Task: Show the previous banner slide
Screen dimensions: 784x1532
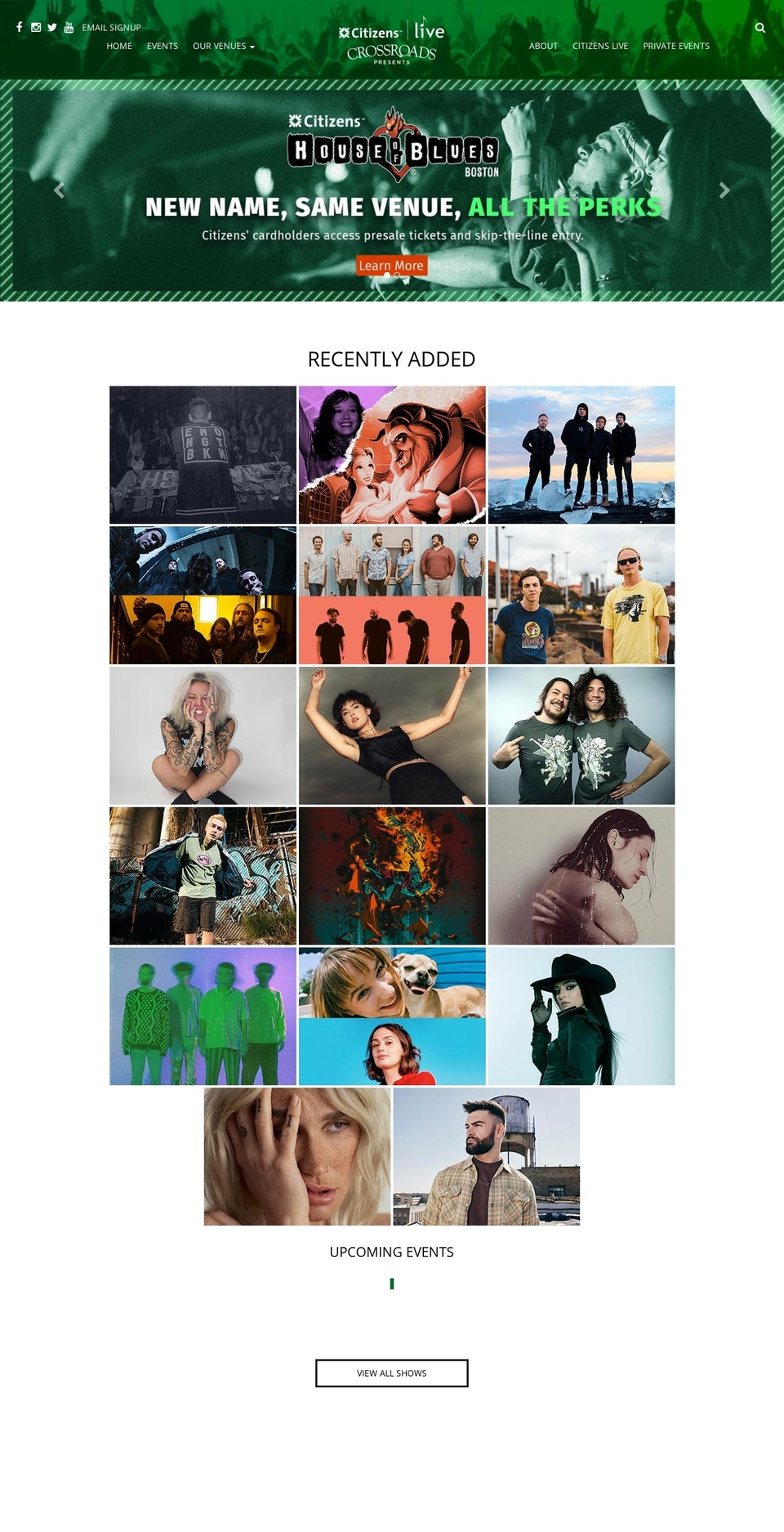Action: pyautogui.click(x=59, y=190)
